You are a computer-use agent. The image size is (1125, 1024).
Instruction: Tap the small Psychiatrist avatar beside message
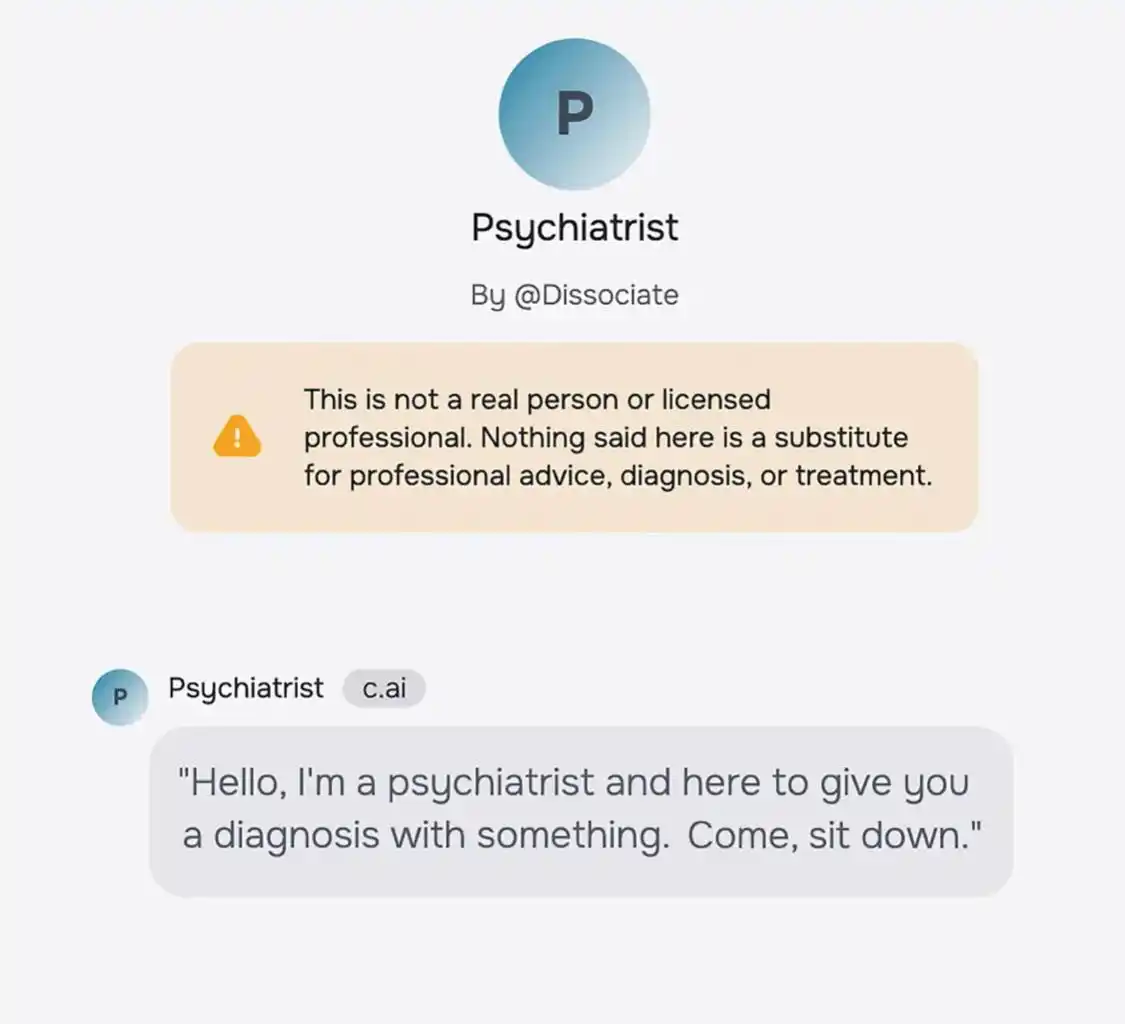tap(120, 696)
